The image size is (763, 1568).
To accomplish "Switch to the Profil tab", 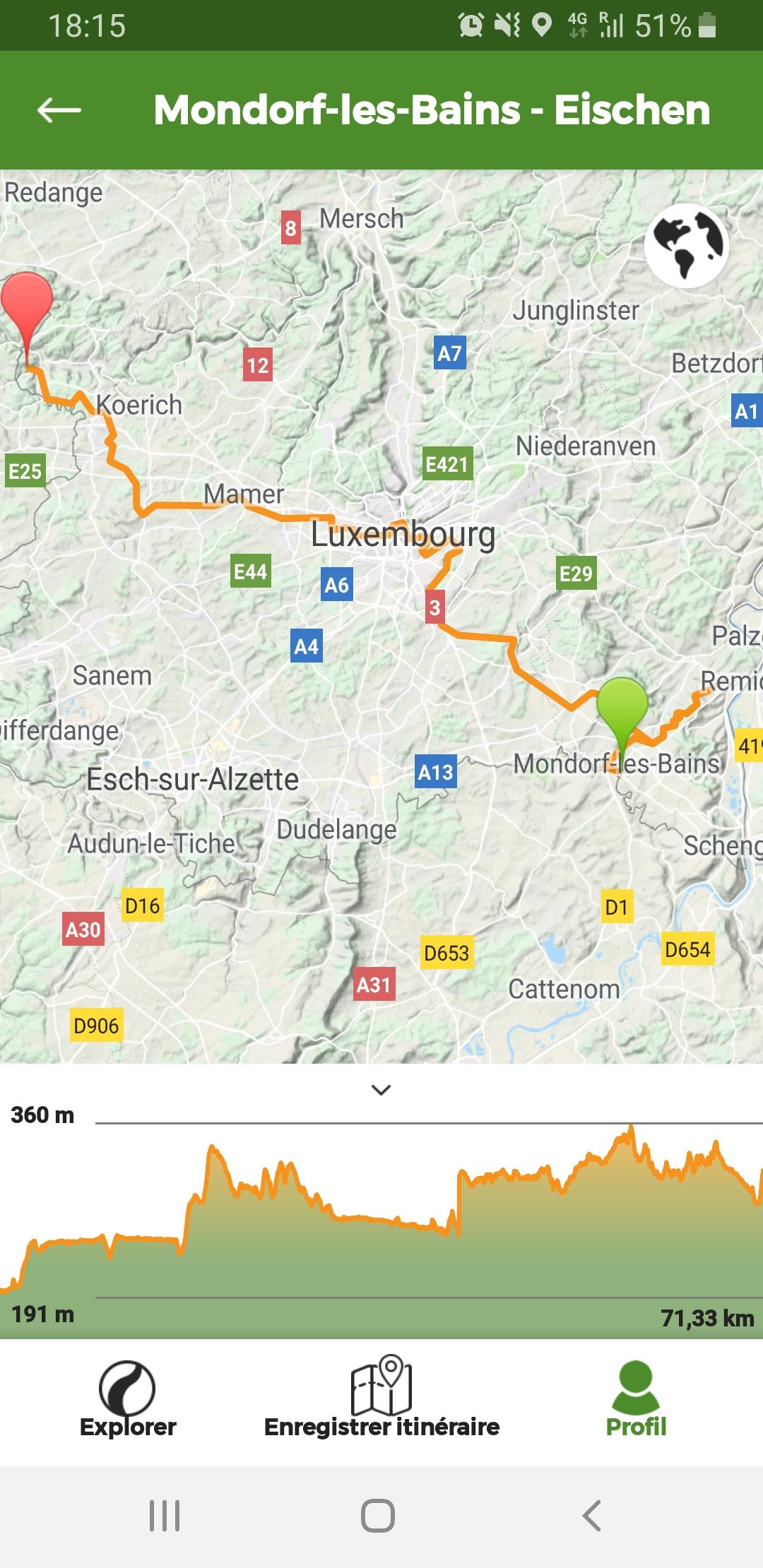I will (x=636, y=1399).
